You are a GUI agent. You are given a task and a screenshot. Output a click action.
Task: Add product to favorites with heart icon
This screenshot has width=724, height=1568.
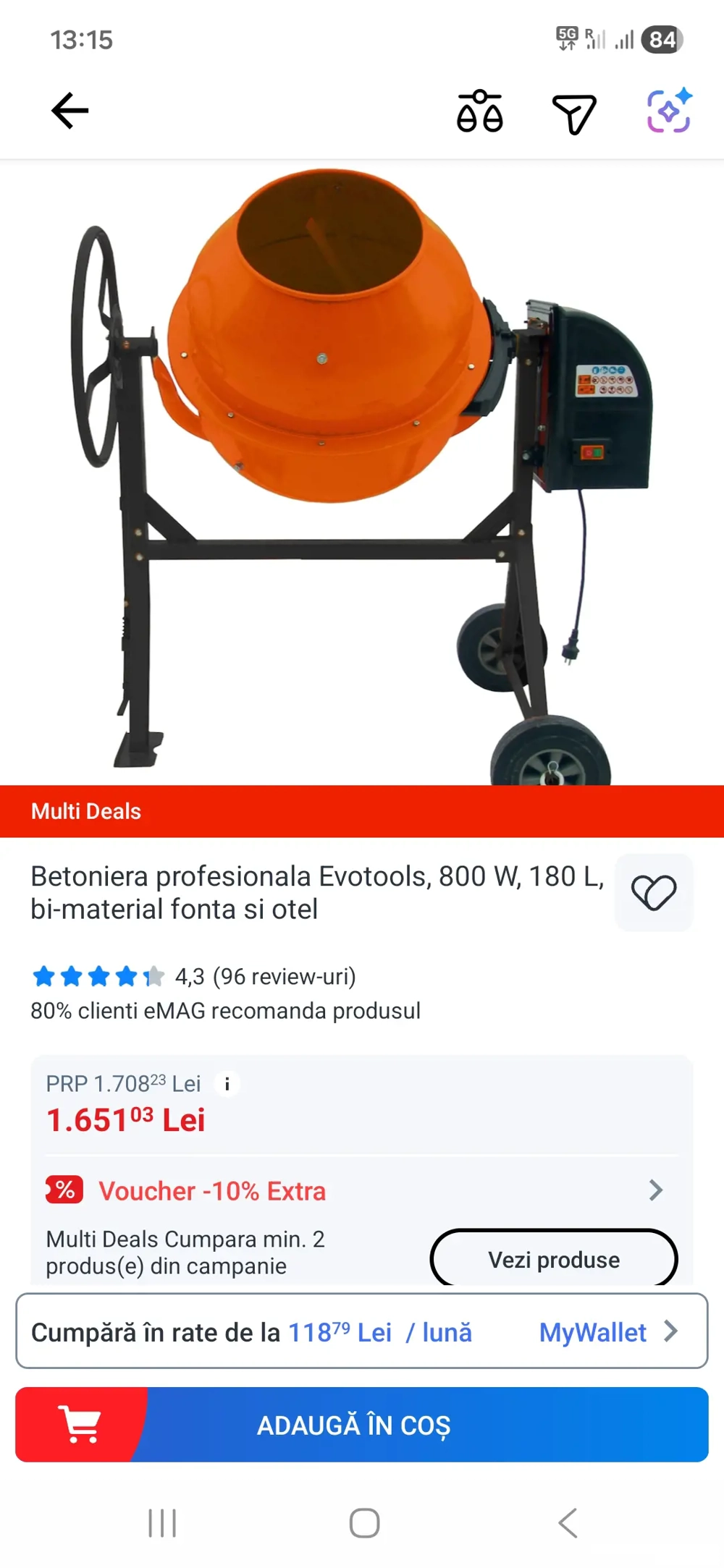point(653,892)
